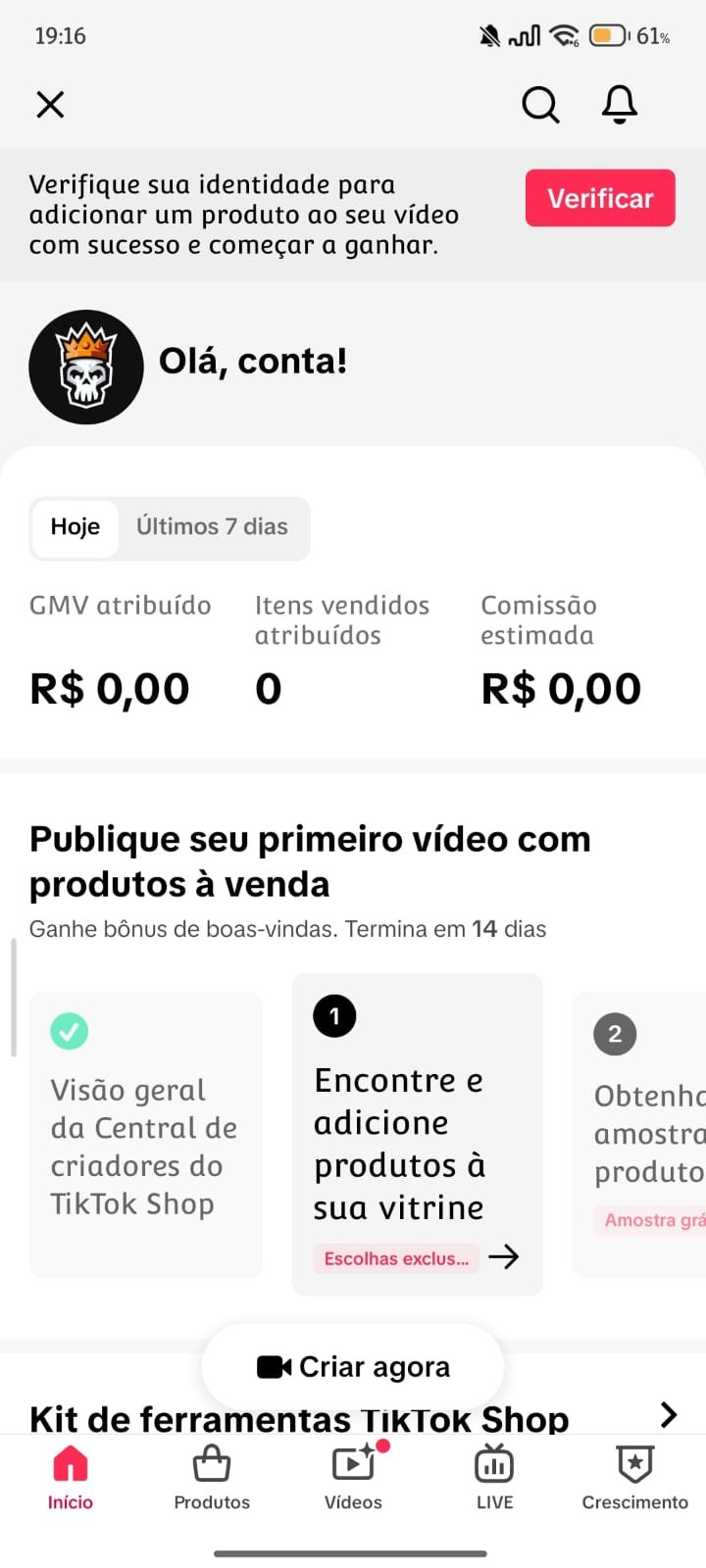
Task: Switch to Últimos 7 dias
Action: pyautogui.click(x=212, y=527)
